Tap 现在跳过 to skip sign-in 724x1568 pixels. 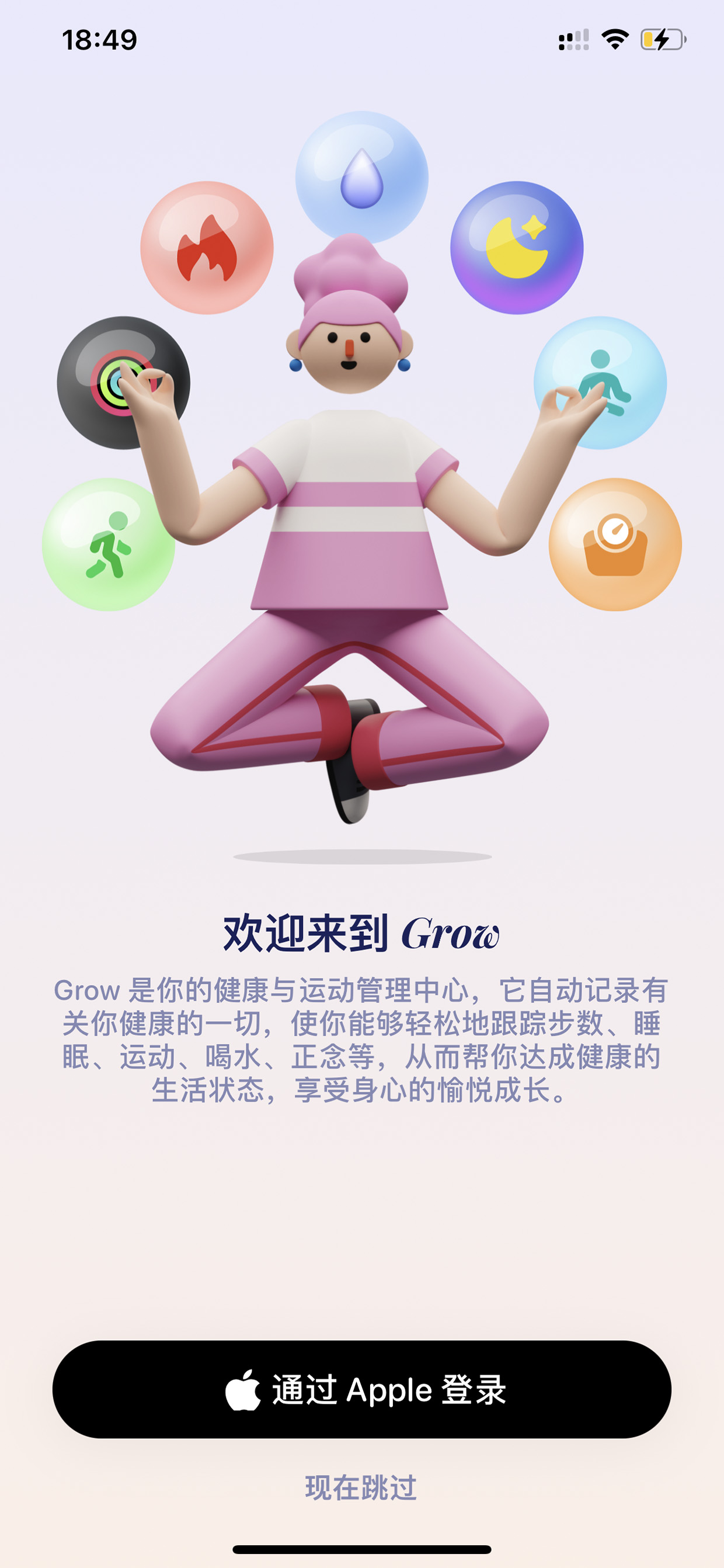pos(361,1487)
